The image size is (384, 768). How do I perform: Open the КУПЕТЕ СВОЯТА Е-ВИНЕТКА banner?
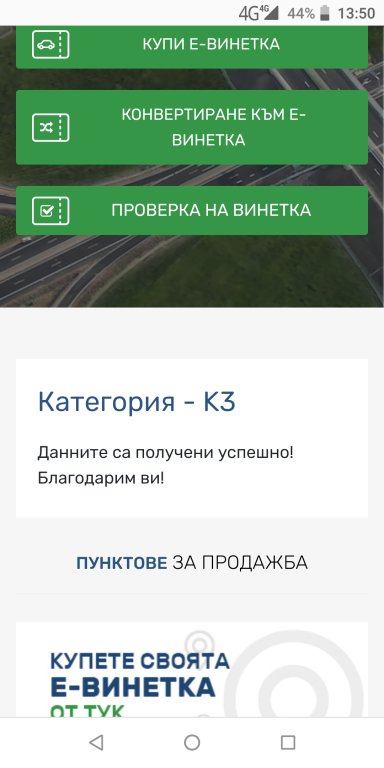pos(192,670)
